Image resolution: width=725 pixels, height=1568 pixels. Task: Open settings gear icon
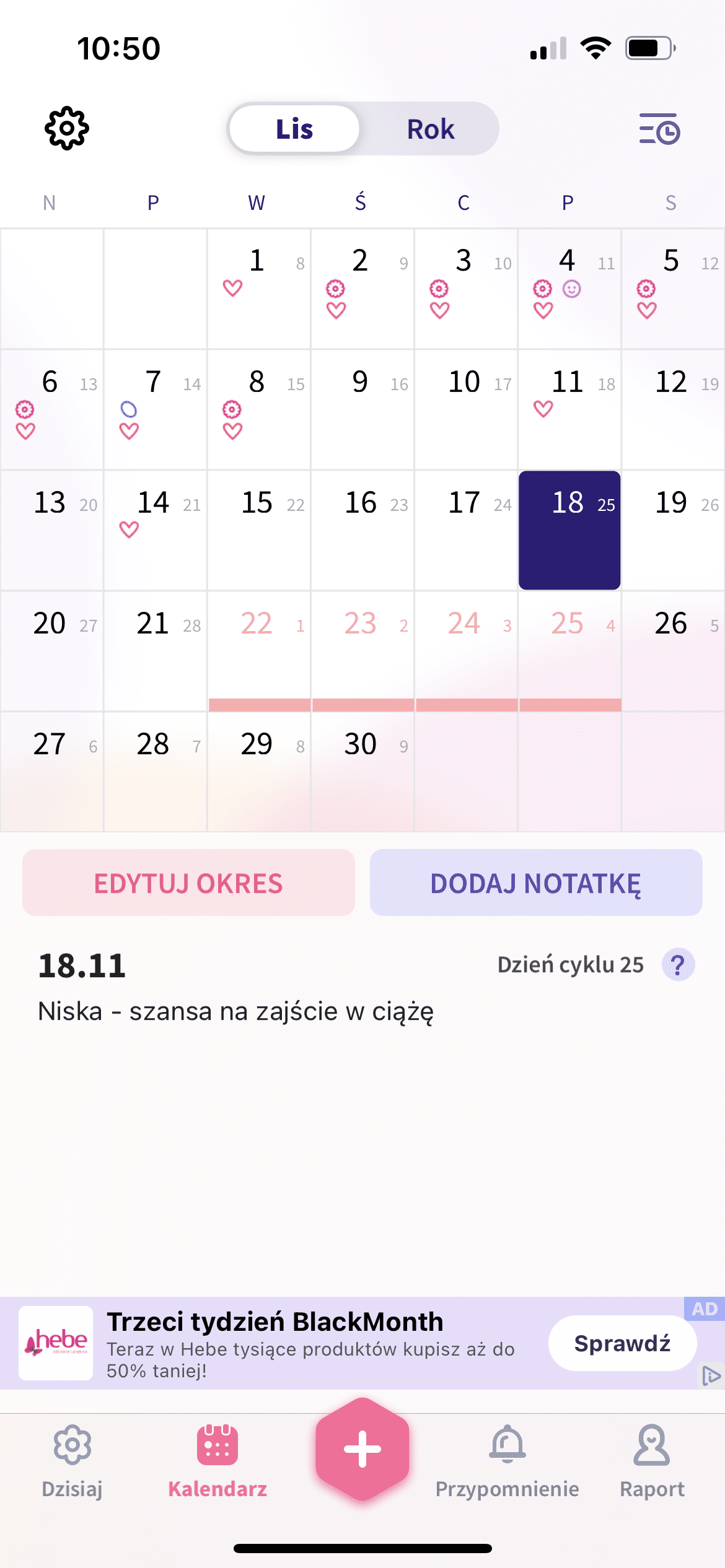pyautogui.click(x=67, y=129)
